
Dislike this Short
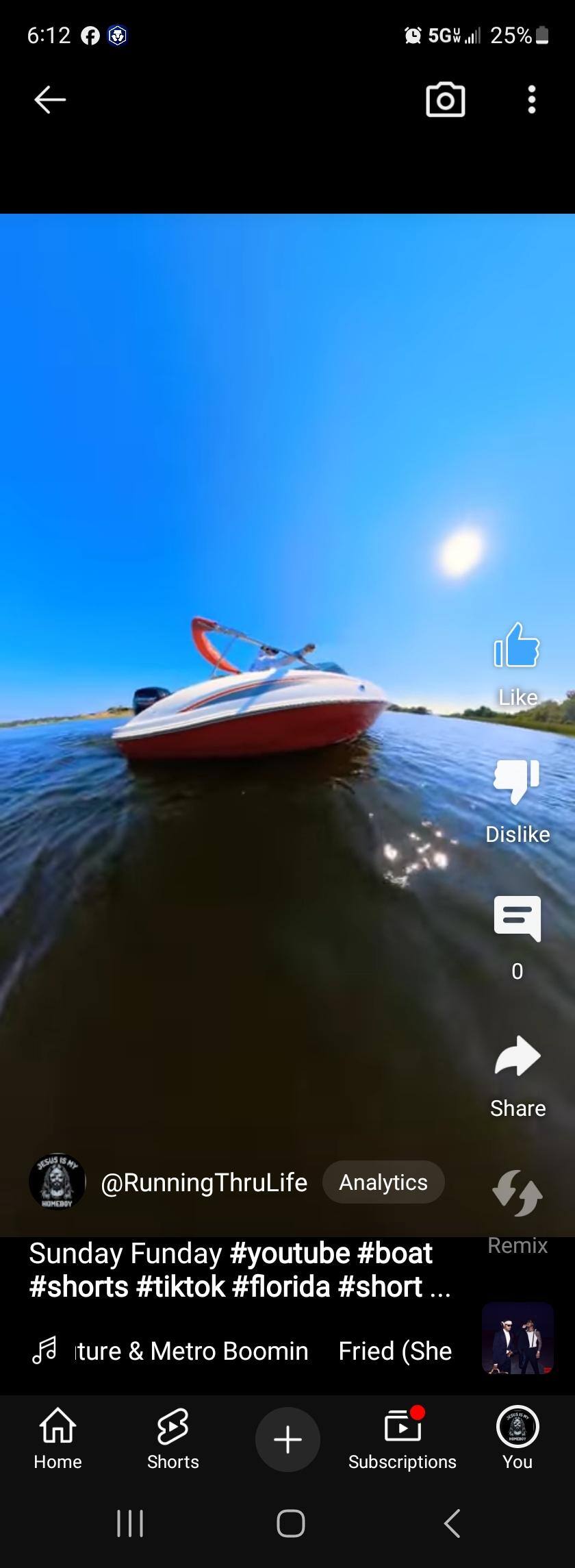point(517,782)
